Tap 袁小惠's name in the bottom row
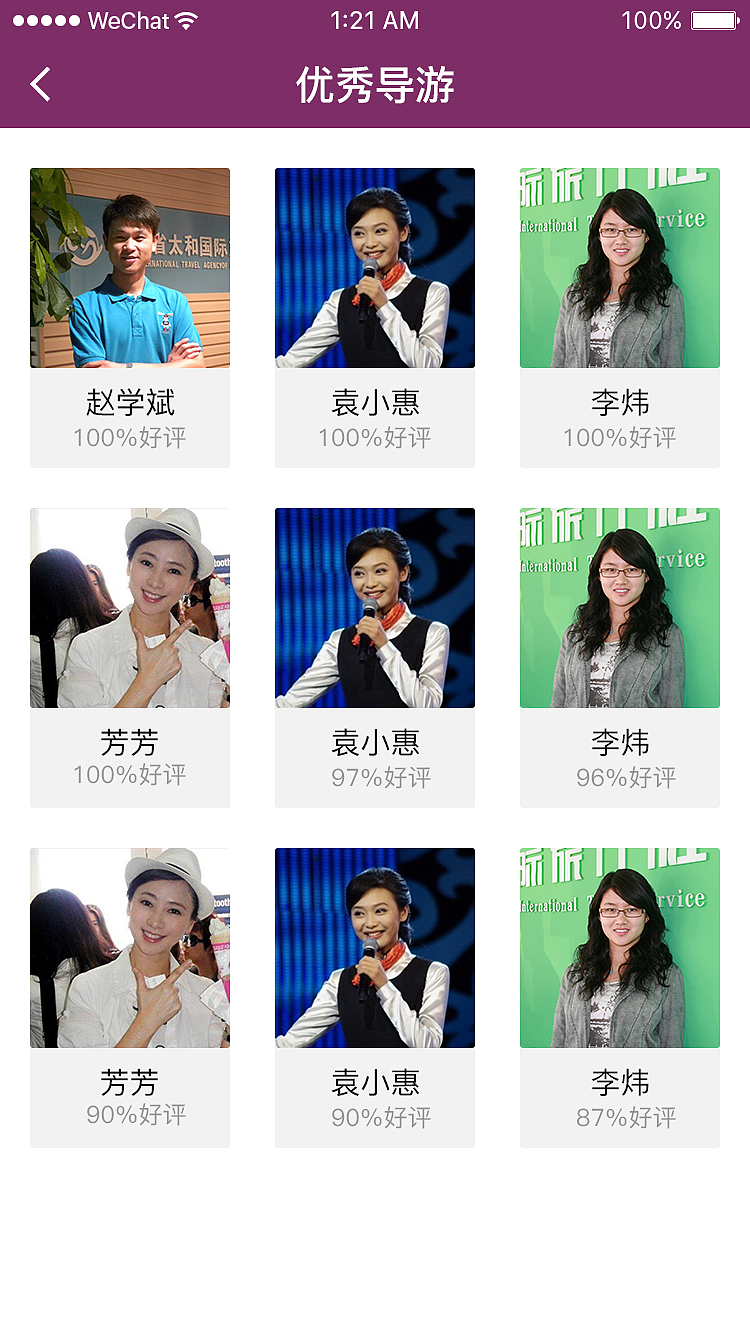The width and height of the screenshot is (750, 1334). click(375, 1083)
